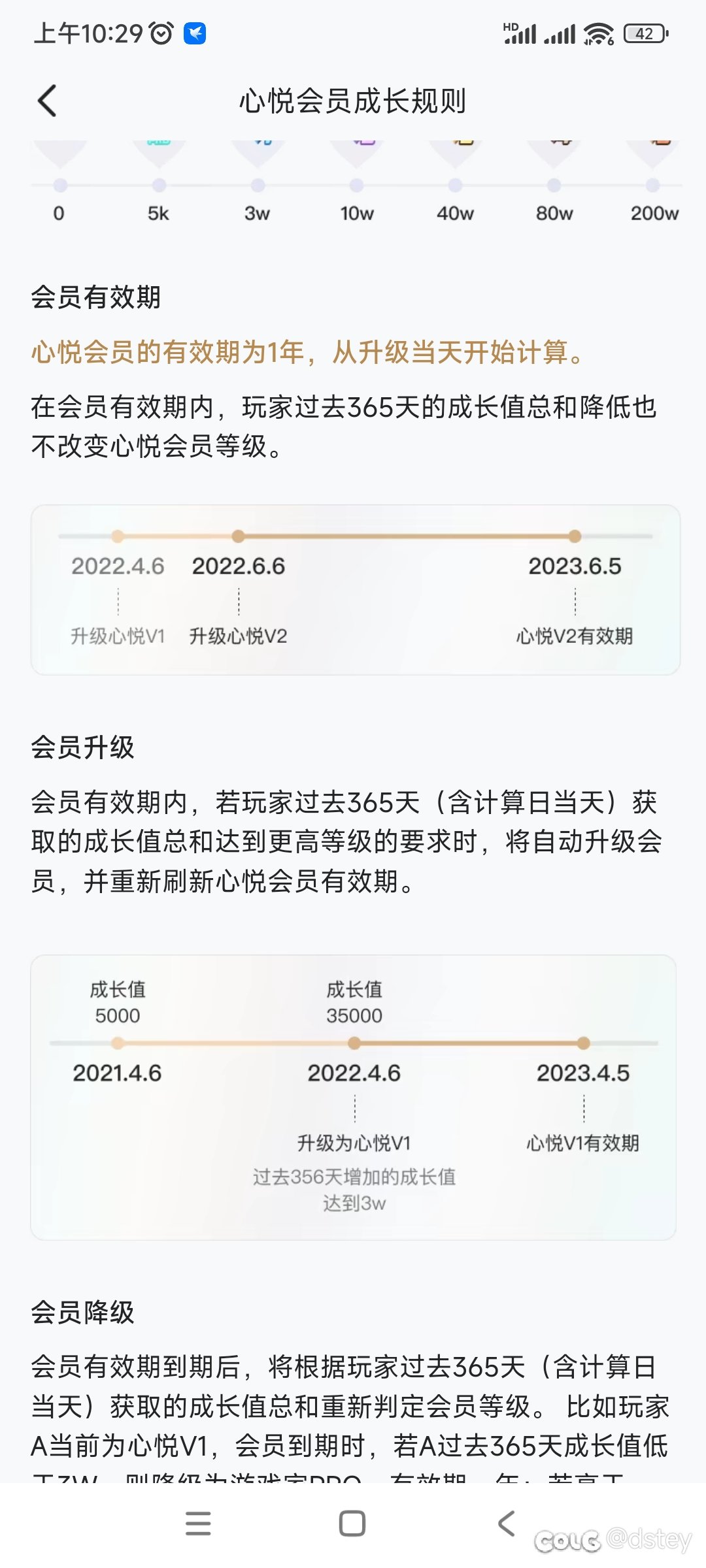The height and width of the screenshot is (1568, 706).
Task: Tap the system home button
Action: click(x=352, y=1523)
